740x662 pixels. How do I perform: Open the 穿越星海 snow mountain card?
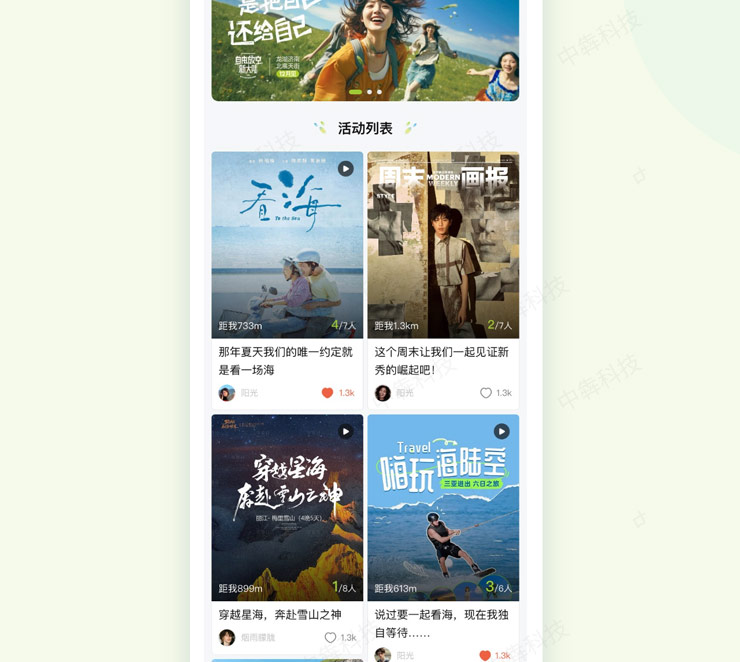click(x=287, y=510)
